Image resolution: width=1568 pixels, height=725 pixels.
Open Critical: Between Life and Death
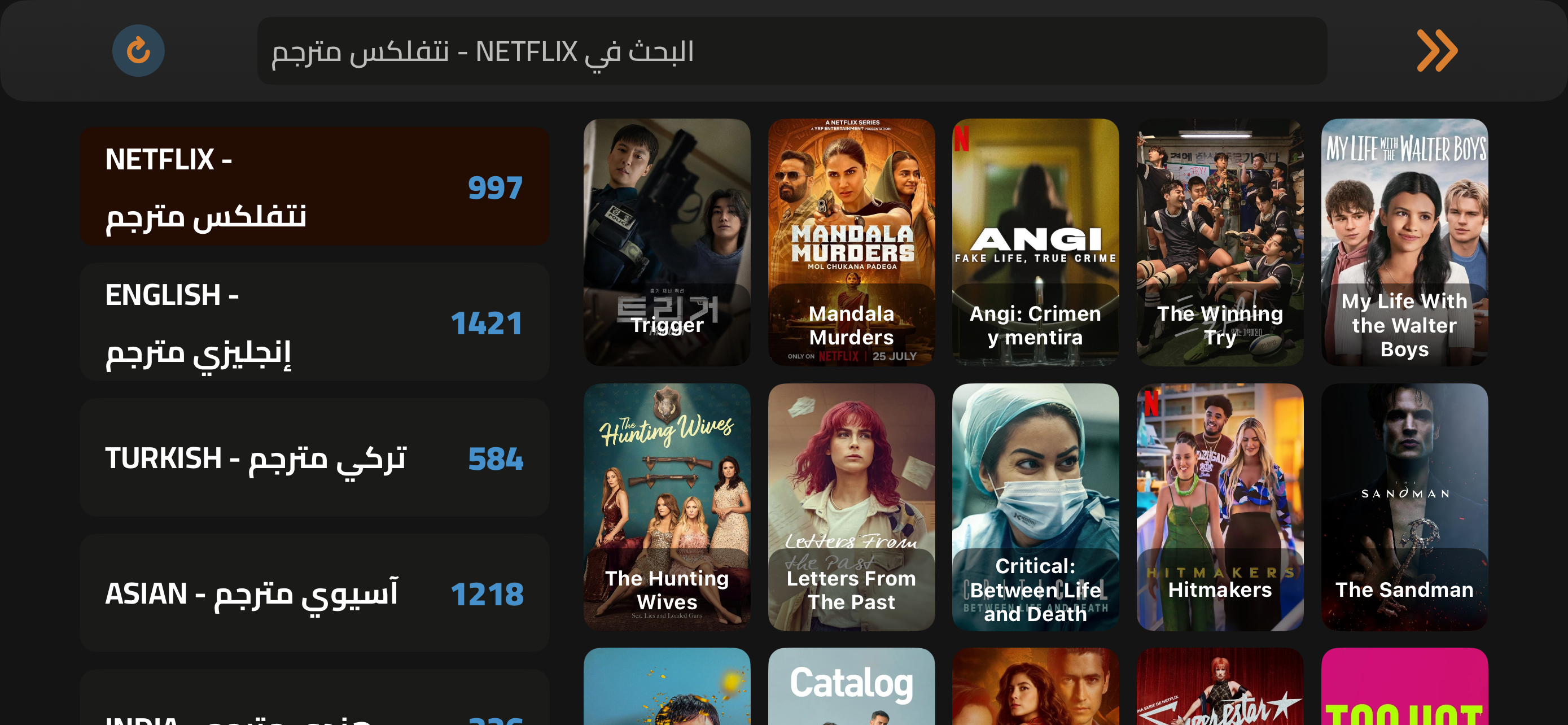[1035, 506]
